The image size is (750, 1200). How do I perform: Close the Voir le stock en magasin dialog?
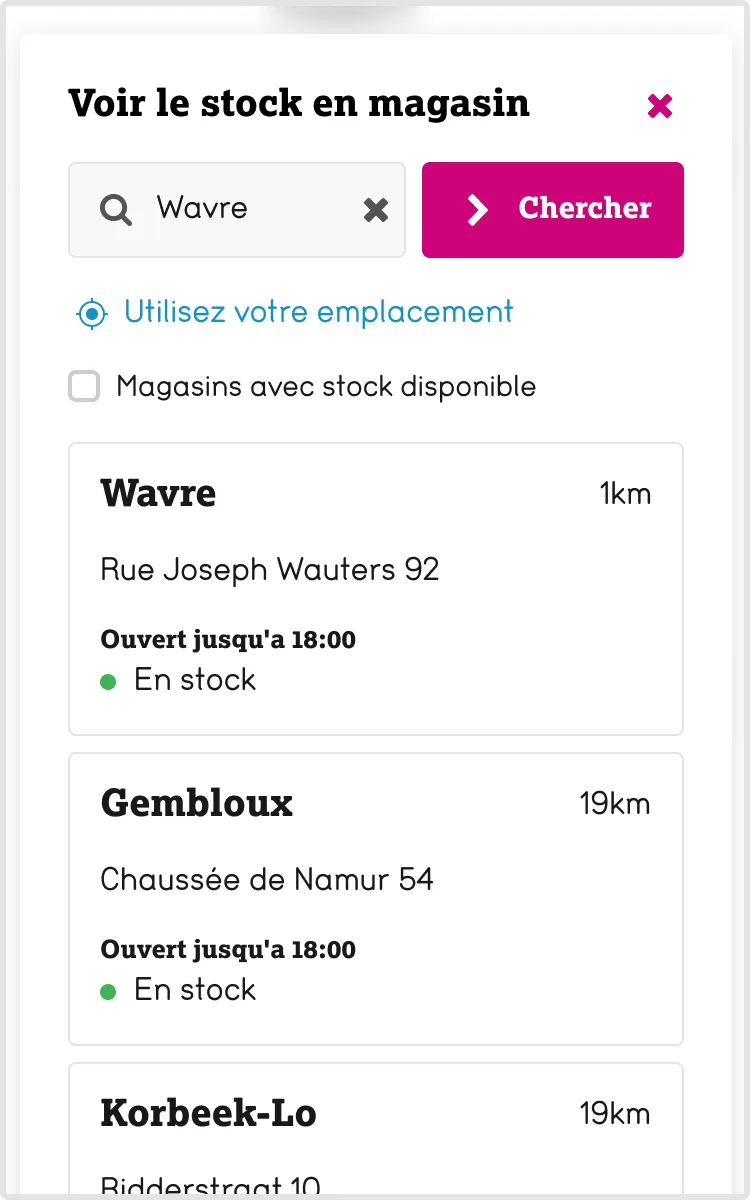[x=660, y=106]
